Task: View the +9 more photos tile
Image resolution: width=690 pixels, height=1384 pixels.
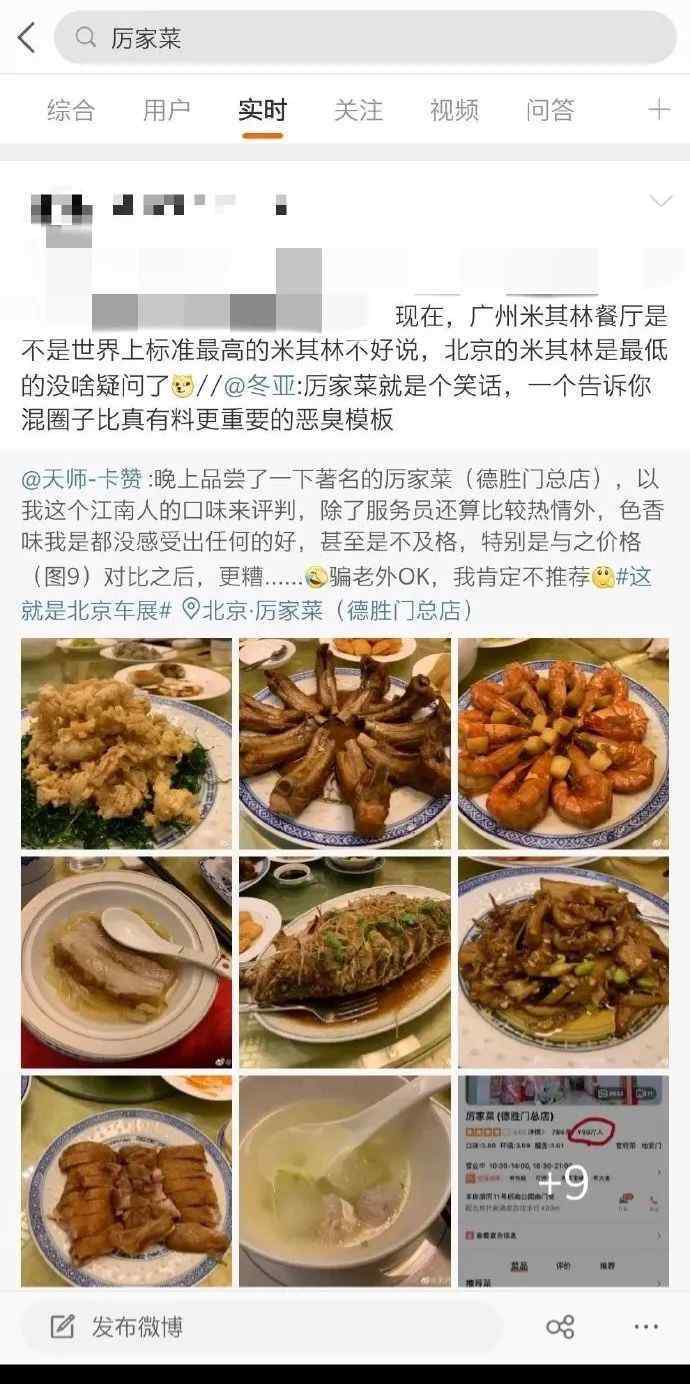Action: (563, 1181)
